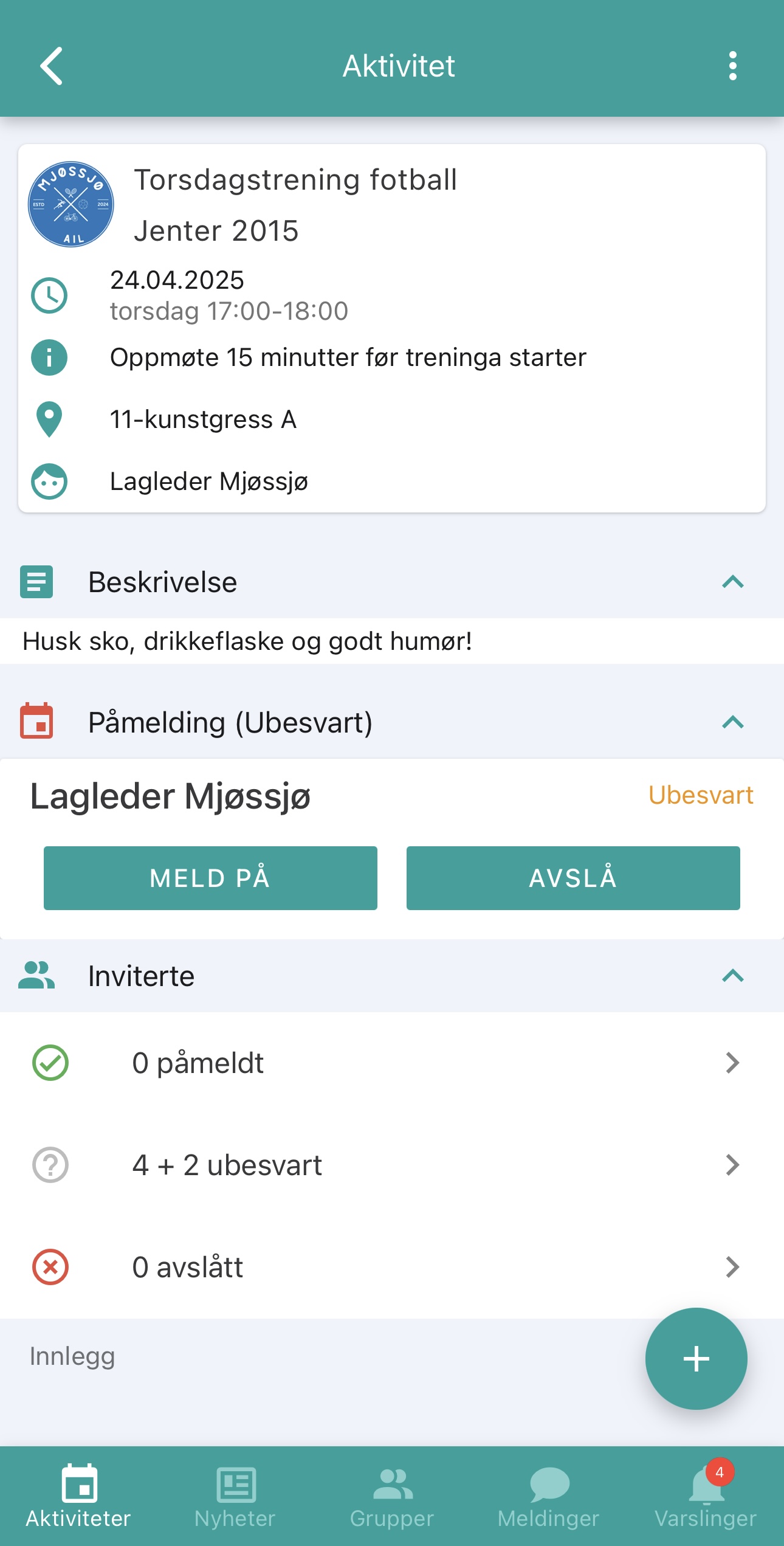This screenshot has width=784, height=1546.
Task: View the 4 + 2 ubesvart list
Action: [x=391, y=1165]
